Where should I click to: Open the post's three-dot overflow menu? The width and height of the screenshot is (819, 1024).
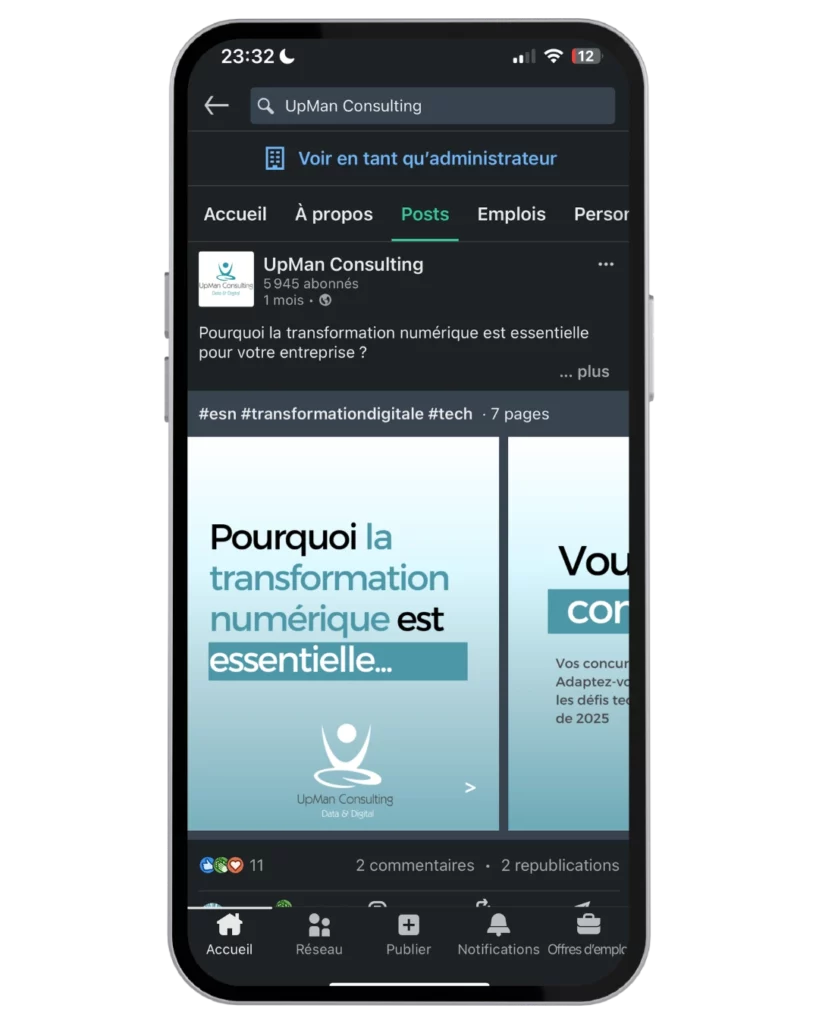pyautogui.click(x=605, y=265)
